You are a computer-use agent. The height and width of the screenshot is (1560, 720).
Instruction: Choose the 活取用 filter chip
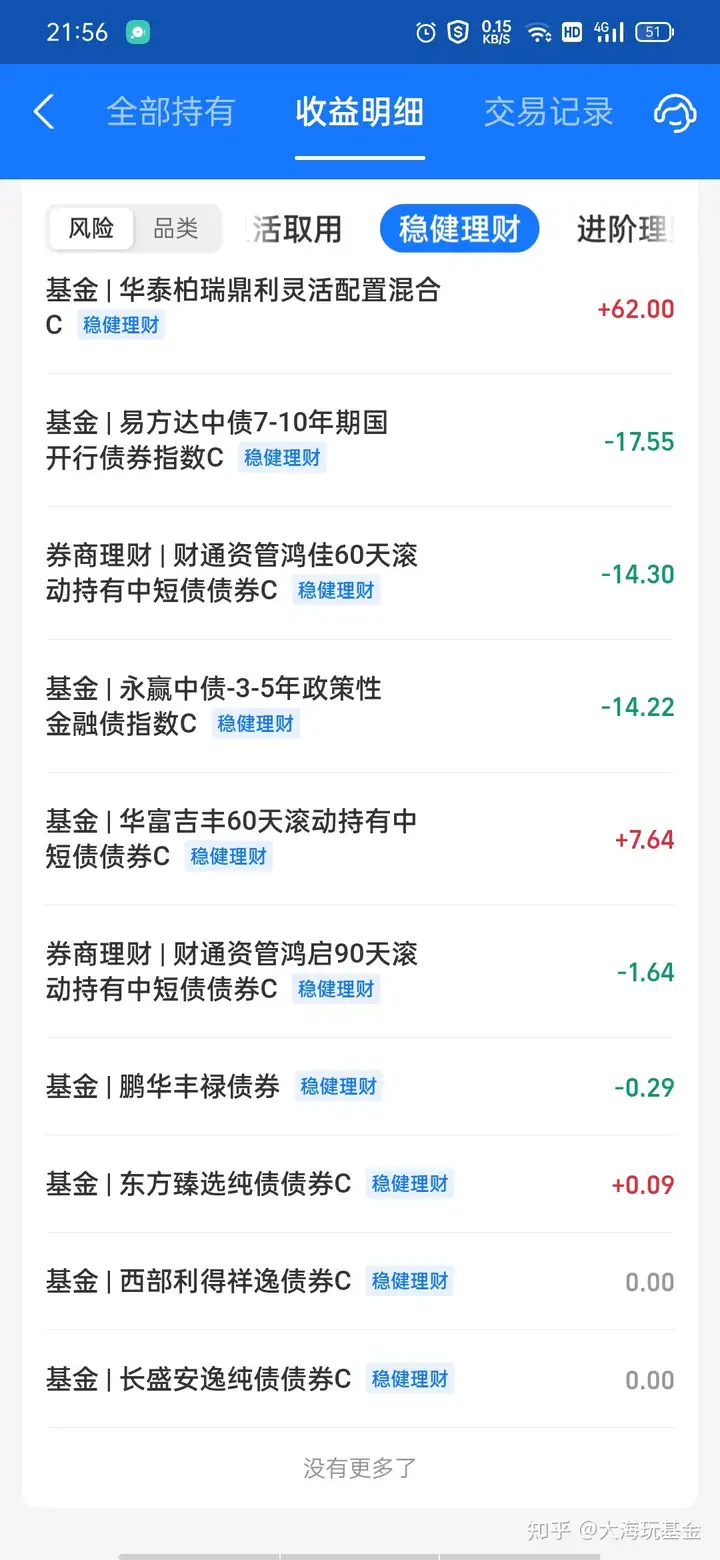point(295,229)
